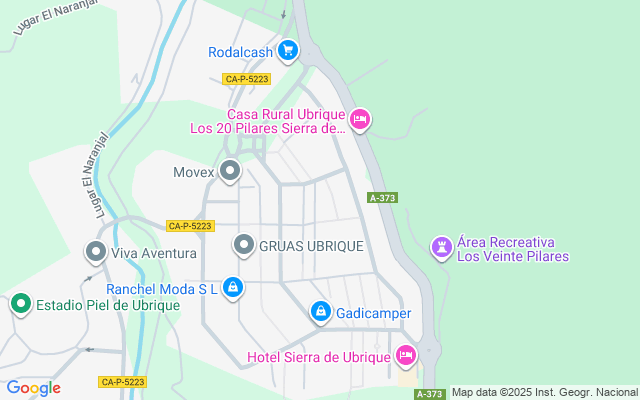Open Casa Rural Ubrique lodging pin
Image resolution: width=640 pixels, height=400 pixels.
tap(361, 121)
